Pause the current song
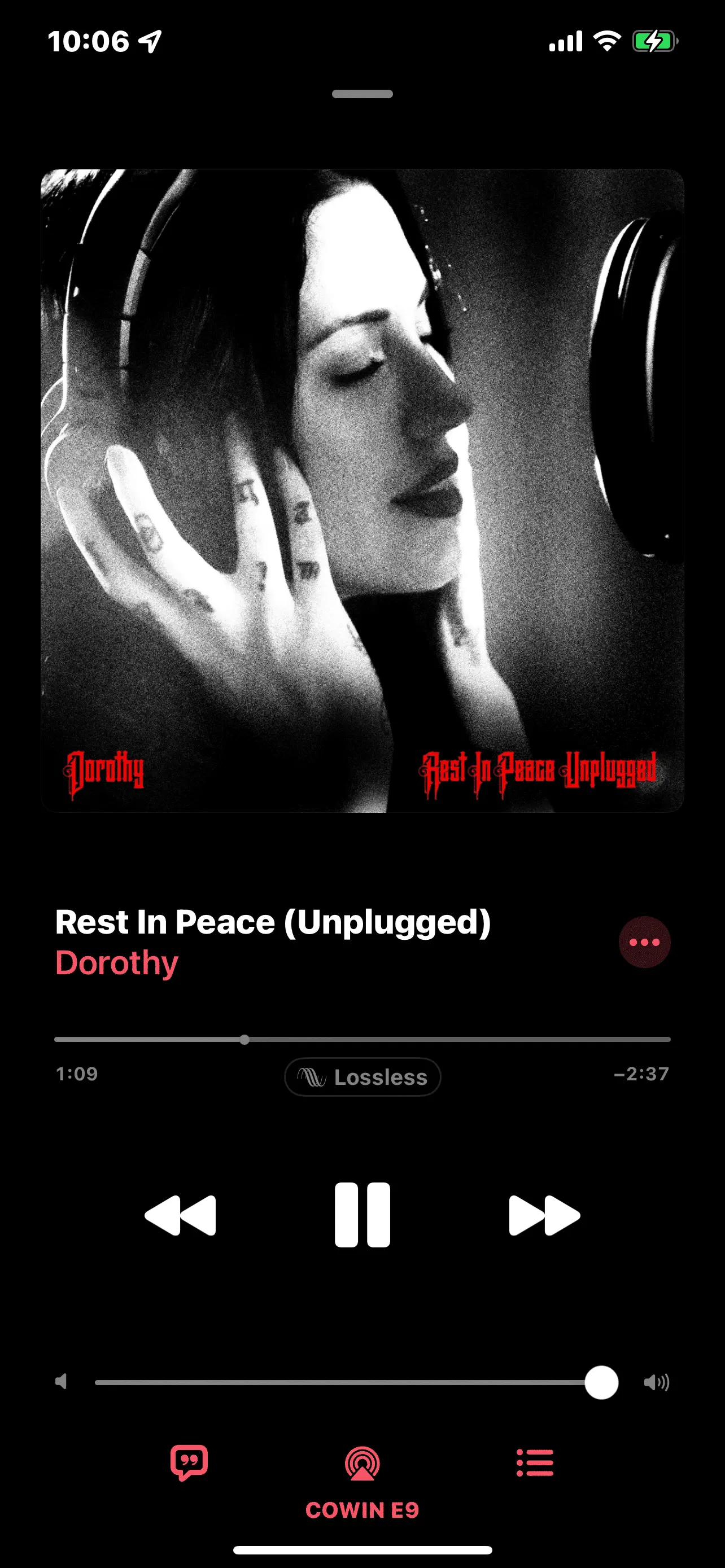Screen dimensions: 725x1568 pos(362,1215)
